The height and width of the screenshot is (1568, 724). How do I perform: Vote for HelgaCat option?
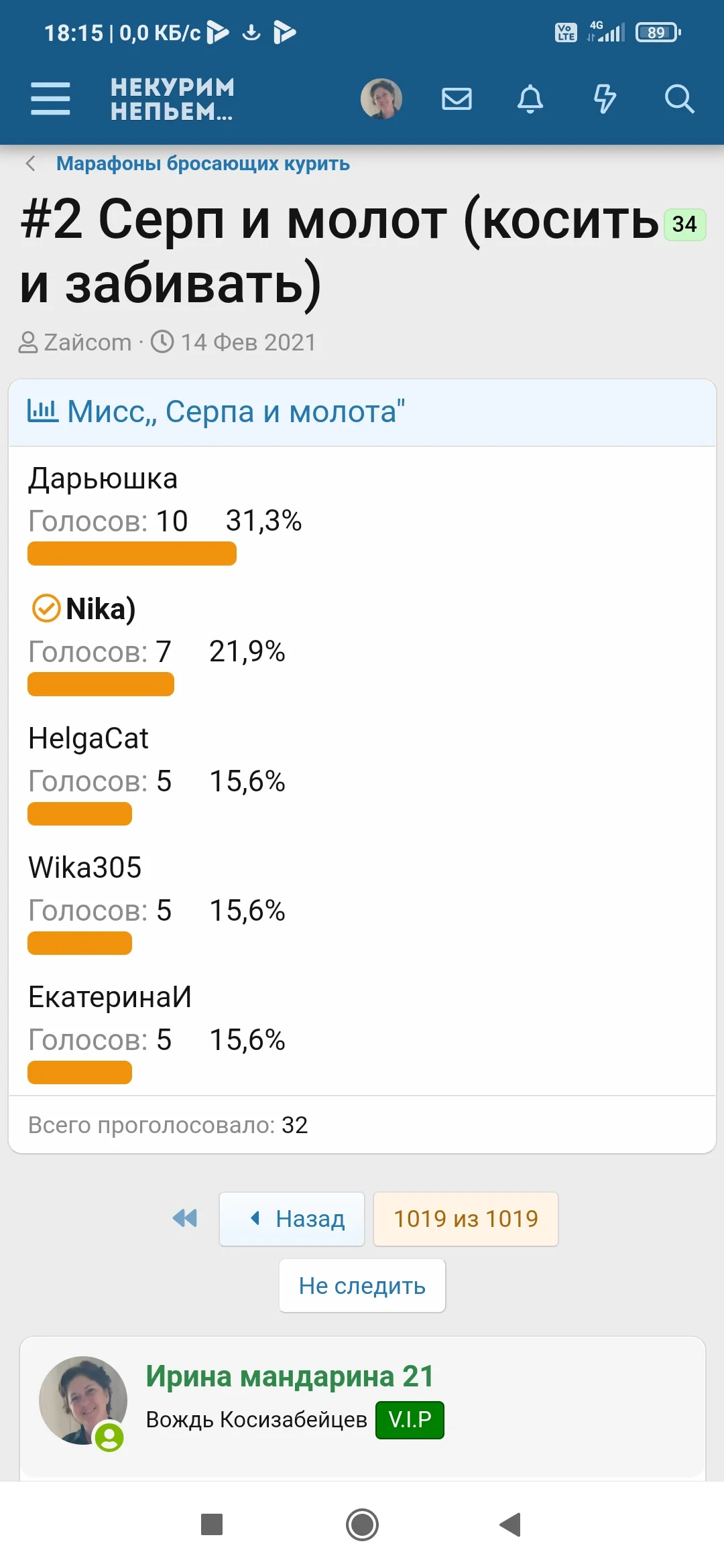(88, 738)
